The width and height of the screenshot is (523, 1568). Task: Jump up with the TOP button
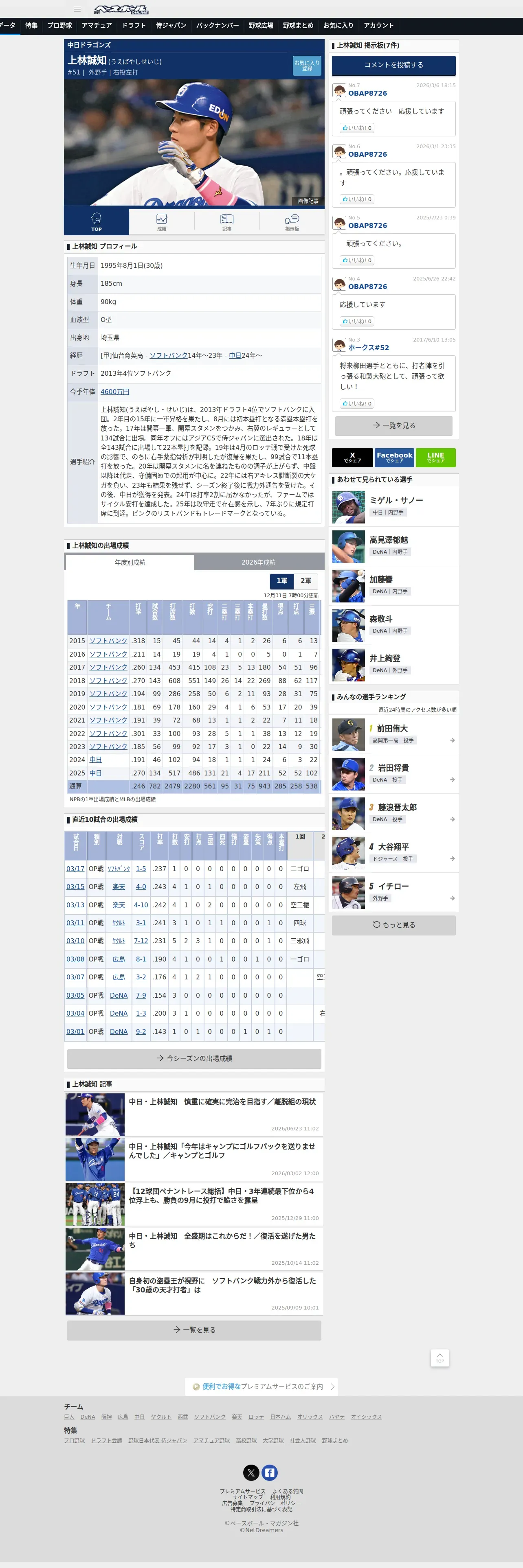[x=439, y=1358]
